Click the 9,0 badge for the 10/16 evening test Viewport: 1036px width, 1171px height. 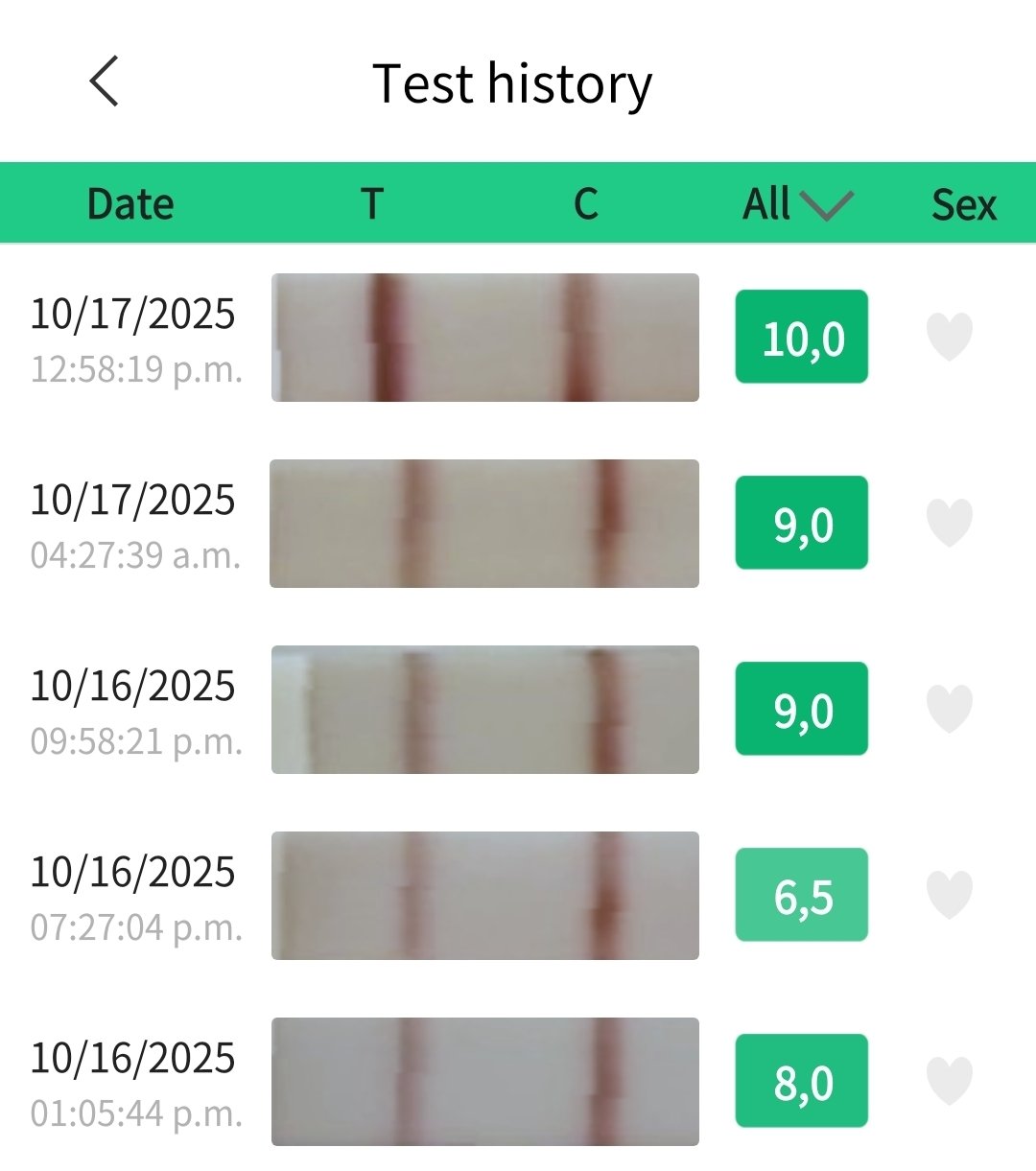click(x=801, y=710)
